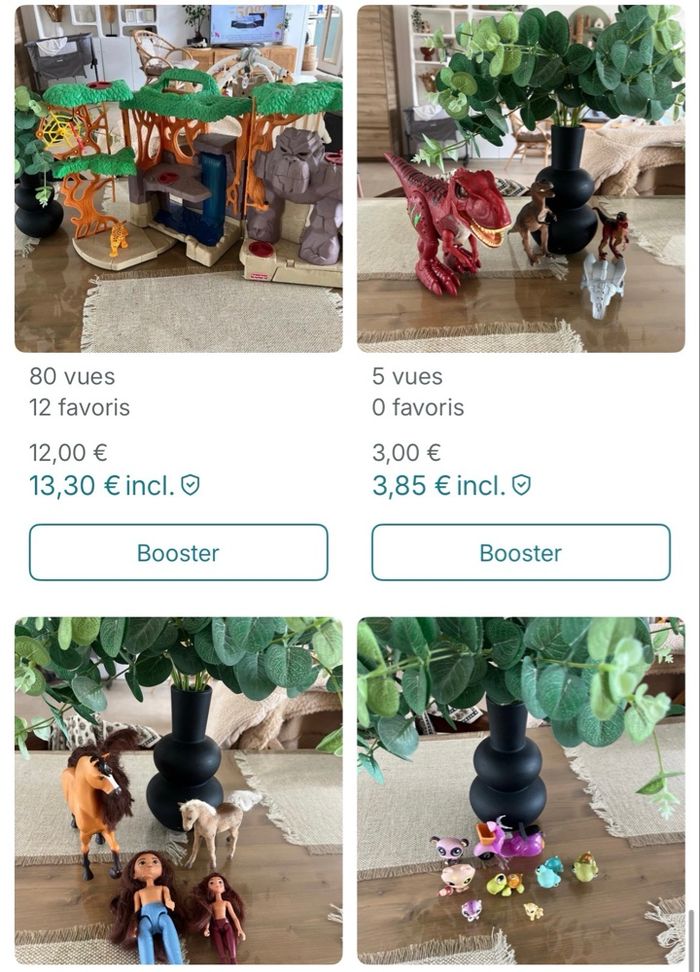Open the red dinosaur toys listing
700x972 pixels.
click(x=520, y=178)
